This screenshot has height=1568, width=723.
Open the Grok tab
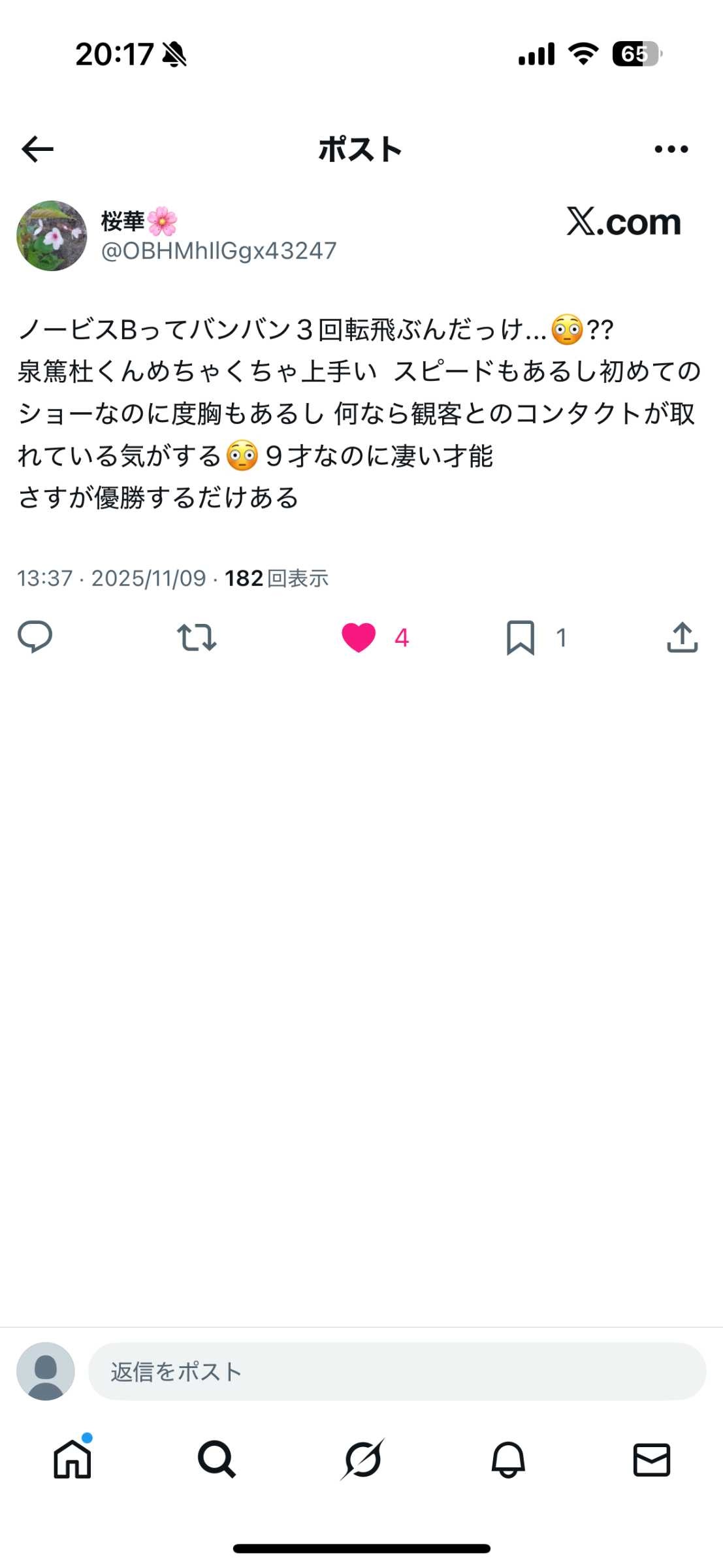click(362, 1459)
